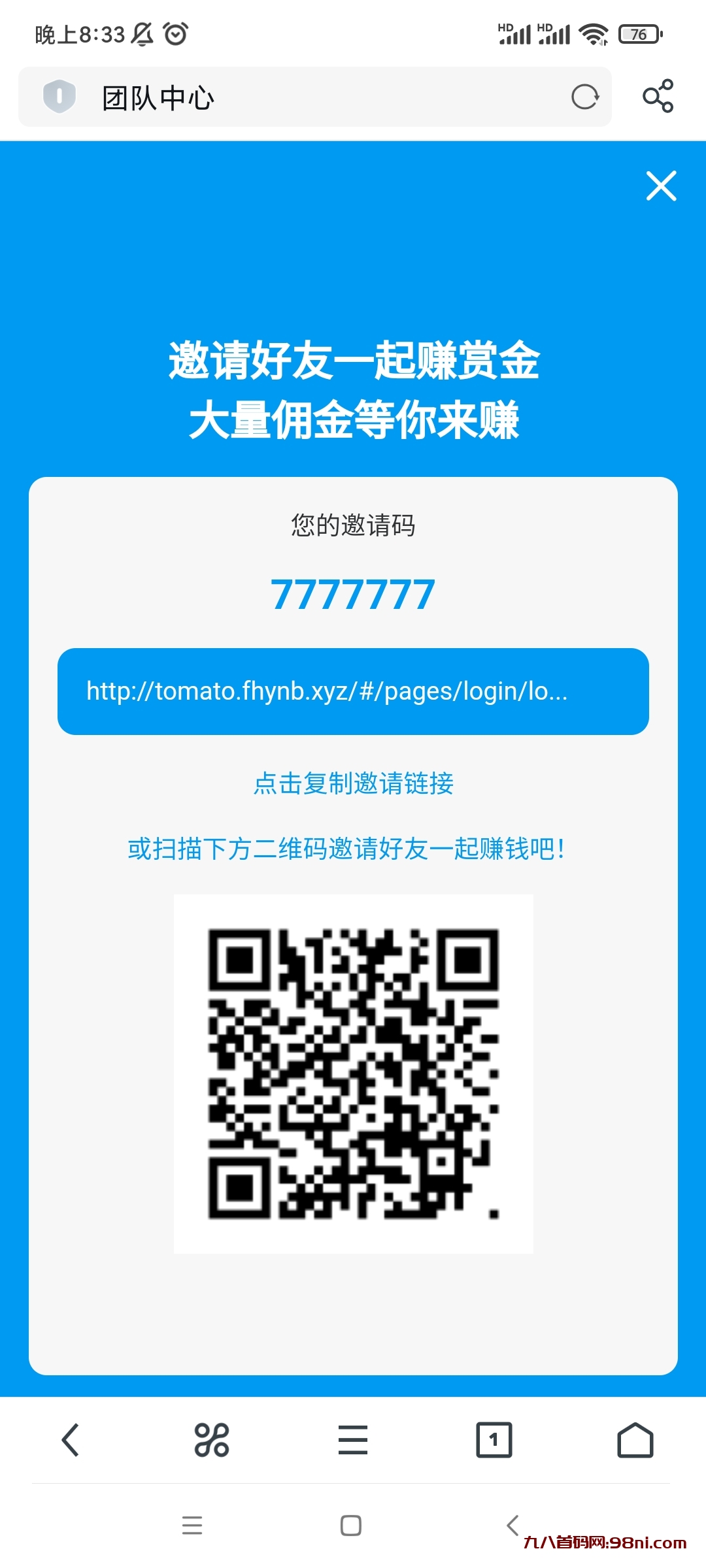This screenshot has width=706, height=1568.
Task: Dismiss invite popup with the X
Action: [661, 186]
